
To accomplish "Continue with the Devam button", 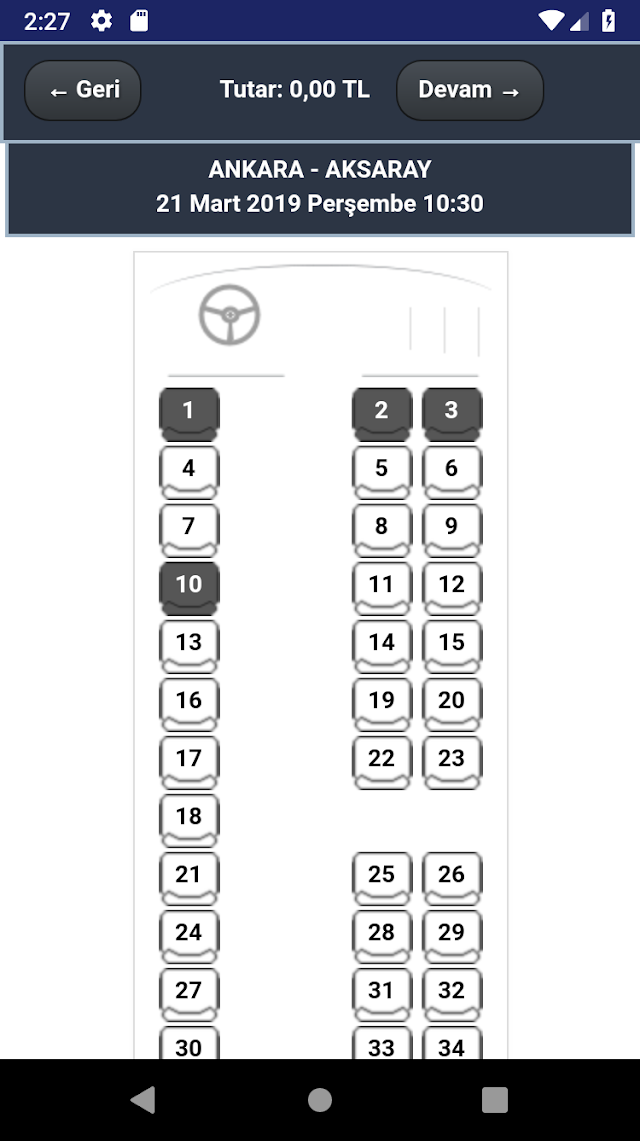I will tap(470, 90).
